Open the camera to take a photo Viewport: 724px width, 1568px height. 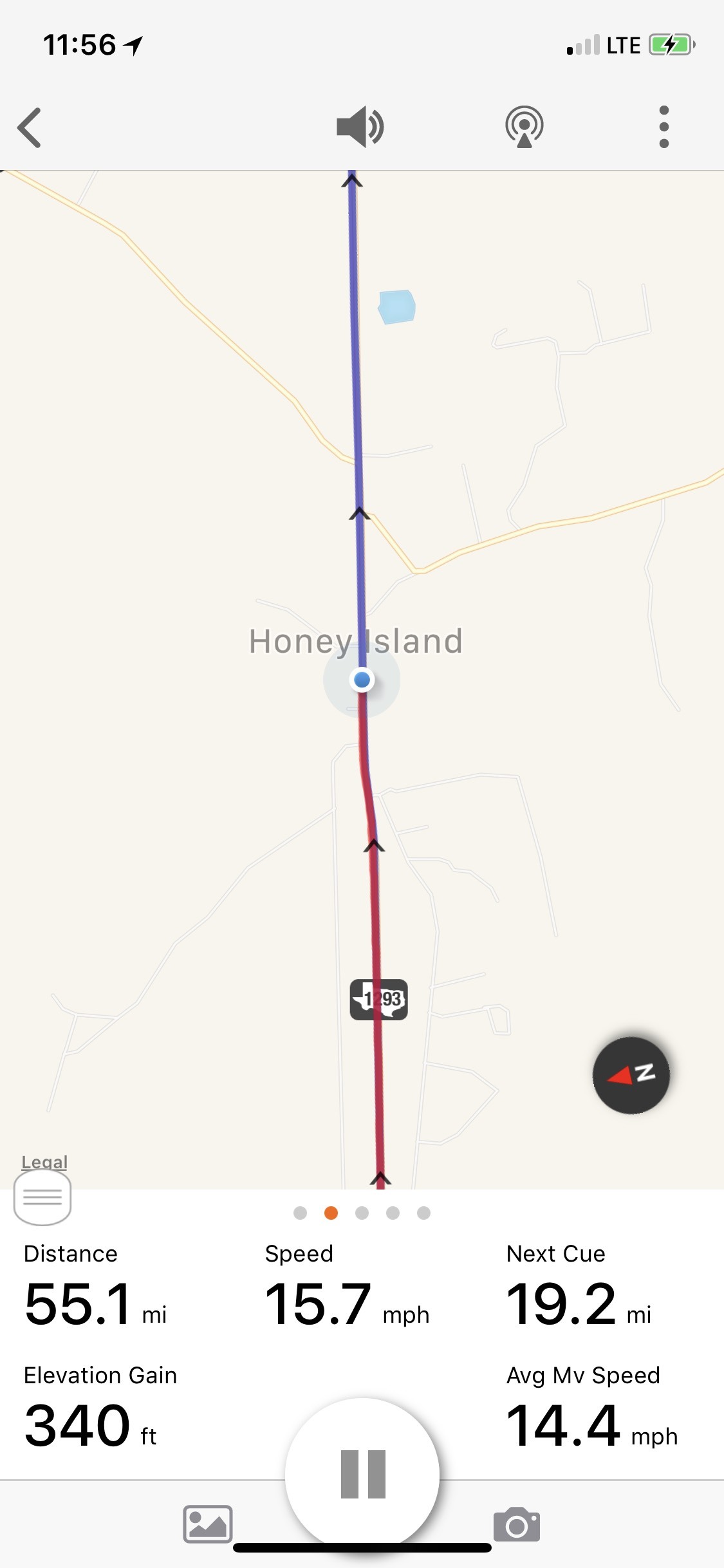[x=517, y=1524]
